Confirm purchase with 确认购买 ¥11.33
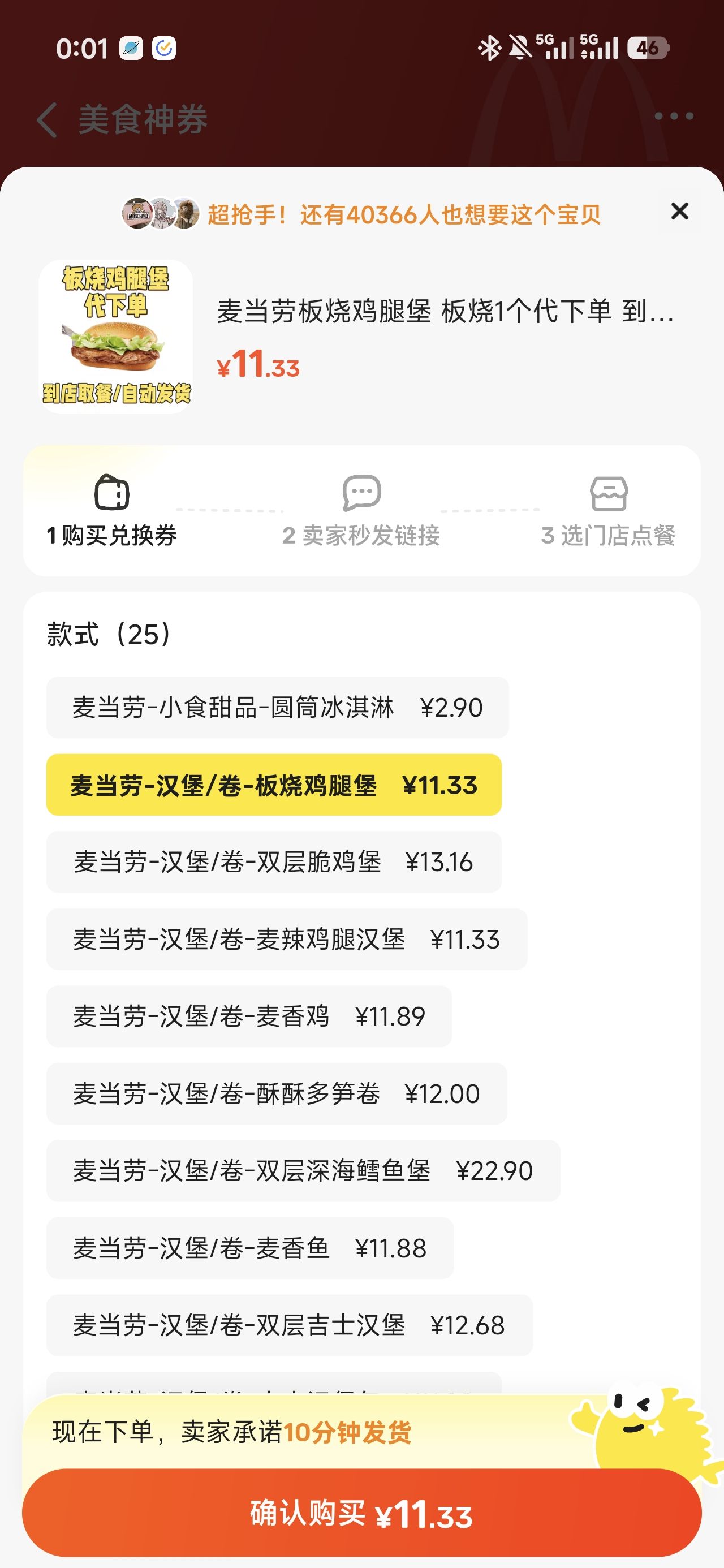Image resolution: width=724 pixels, height=1568 pixels. tap(361, 1513)
